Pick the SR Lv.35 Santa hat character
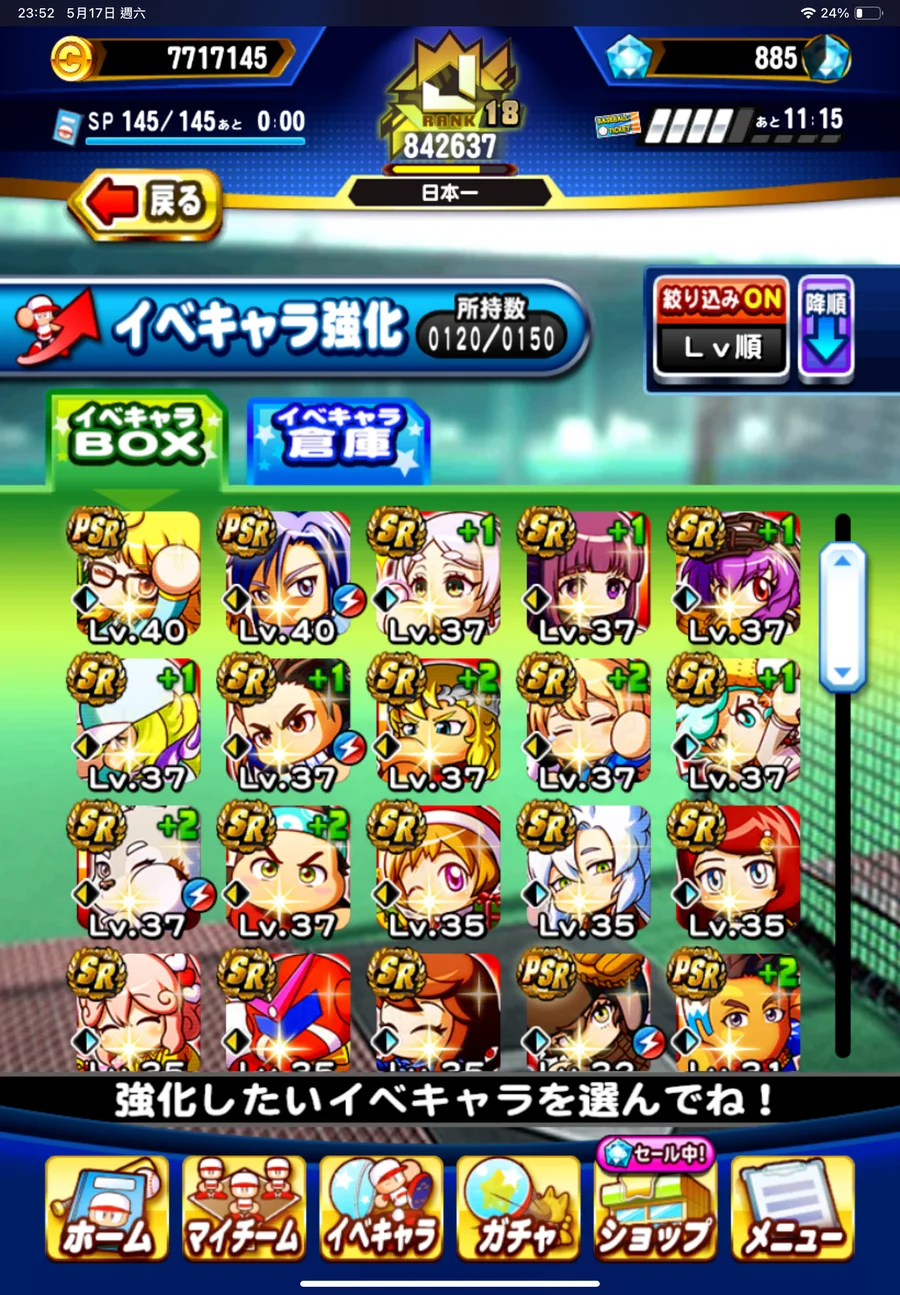Image resolution: width=900 pixels, height=1295 pixels. point(438,870)
